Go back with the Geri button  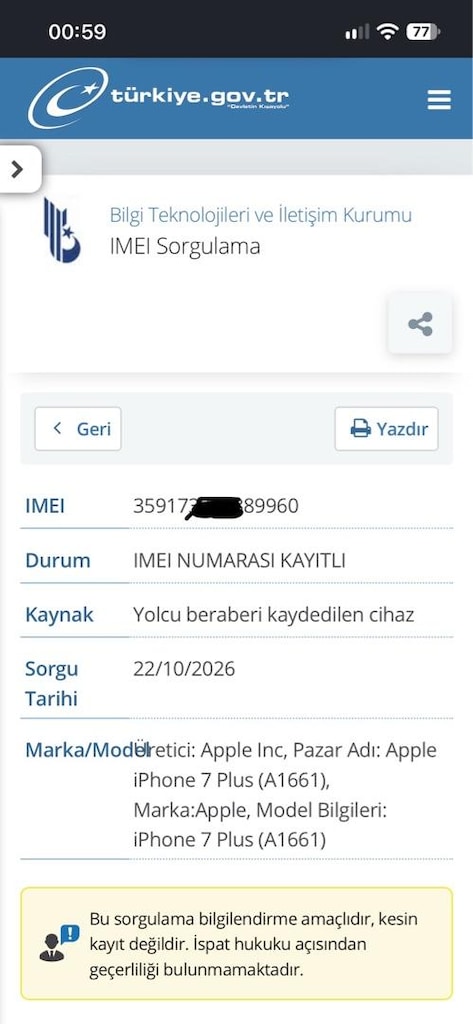coord(78,429)
